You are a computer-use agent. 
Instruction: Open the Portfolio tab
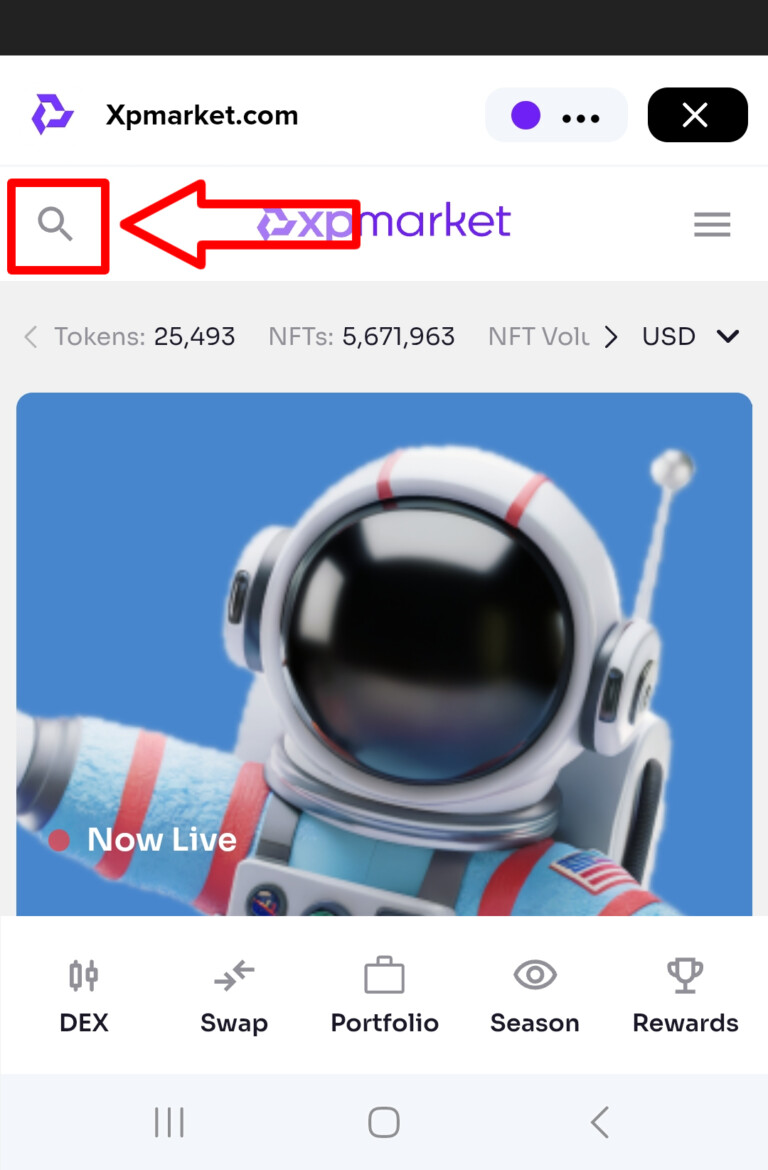pyautogui.click(x=384, y=996)
